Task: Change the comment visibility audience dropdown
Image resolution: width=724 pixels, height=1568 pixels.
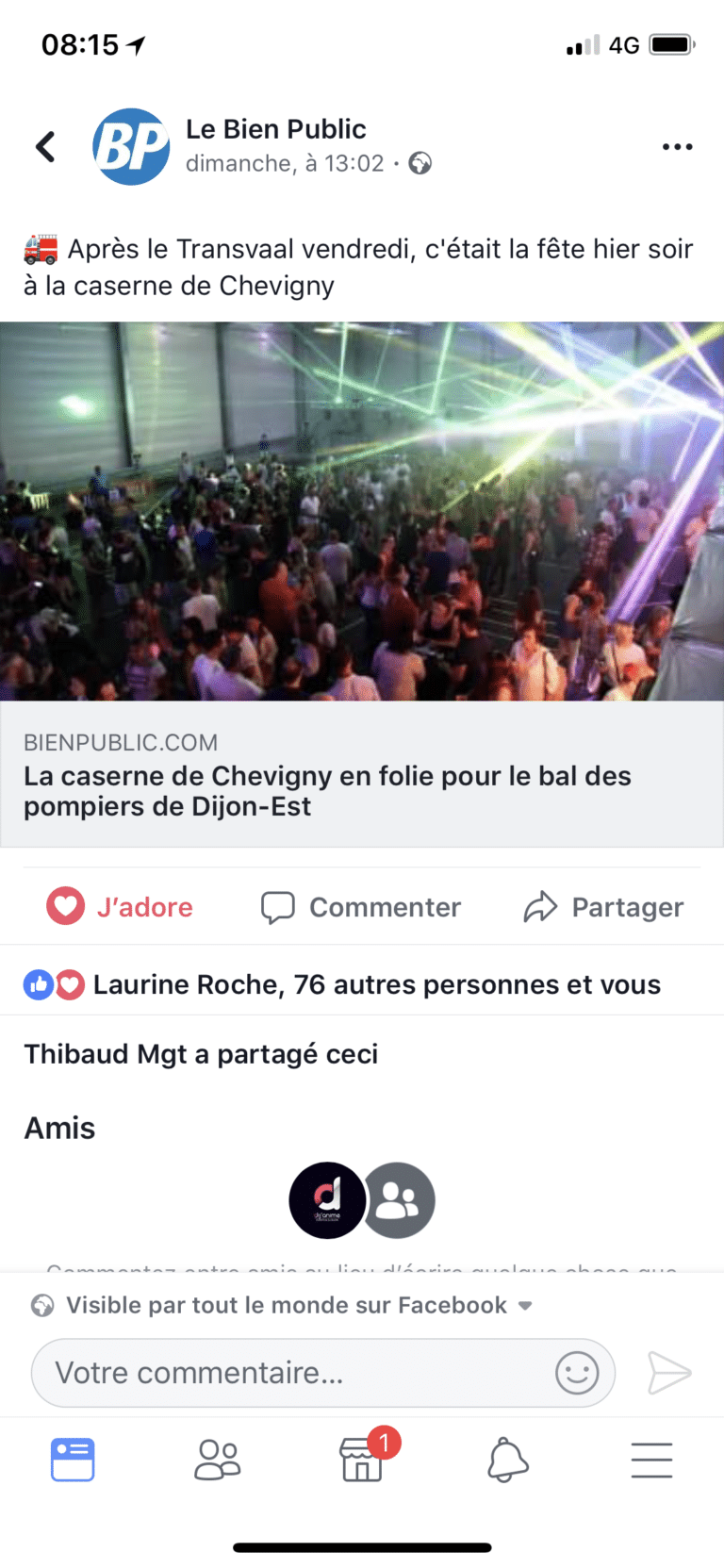Action: click(282, 1306)
